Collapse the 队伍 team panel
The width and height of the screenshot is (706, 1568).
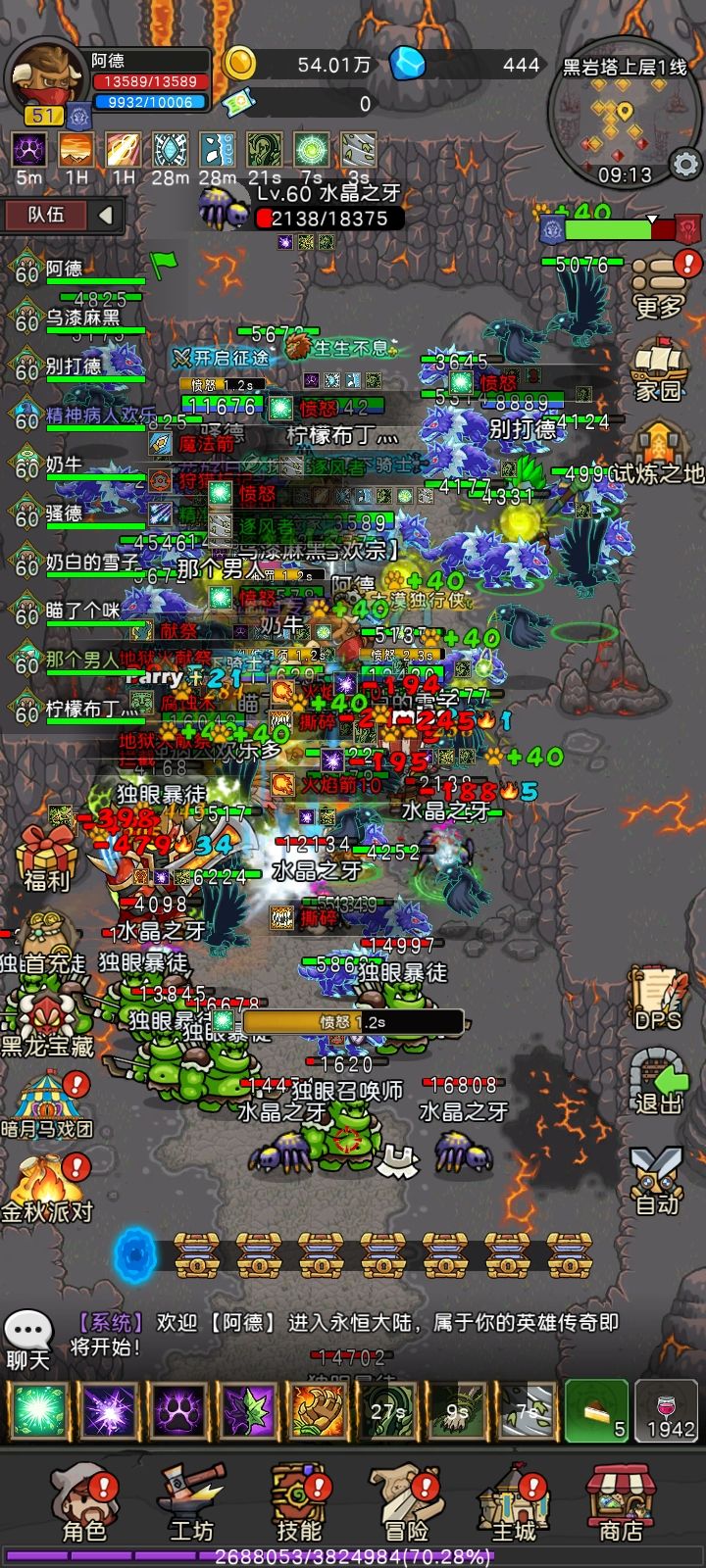coord(106,215)
